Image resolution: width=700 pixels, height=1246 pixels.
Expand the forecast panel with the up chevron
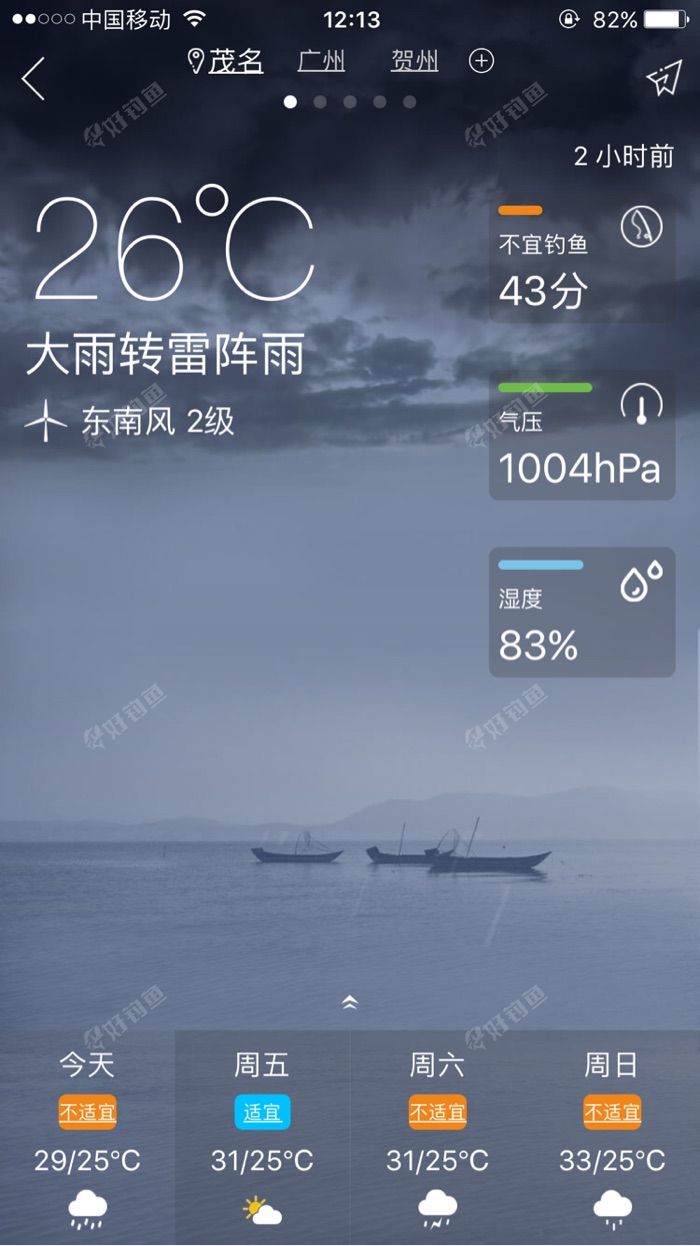tap(350, 1002)
